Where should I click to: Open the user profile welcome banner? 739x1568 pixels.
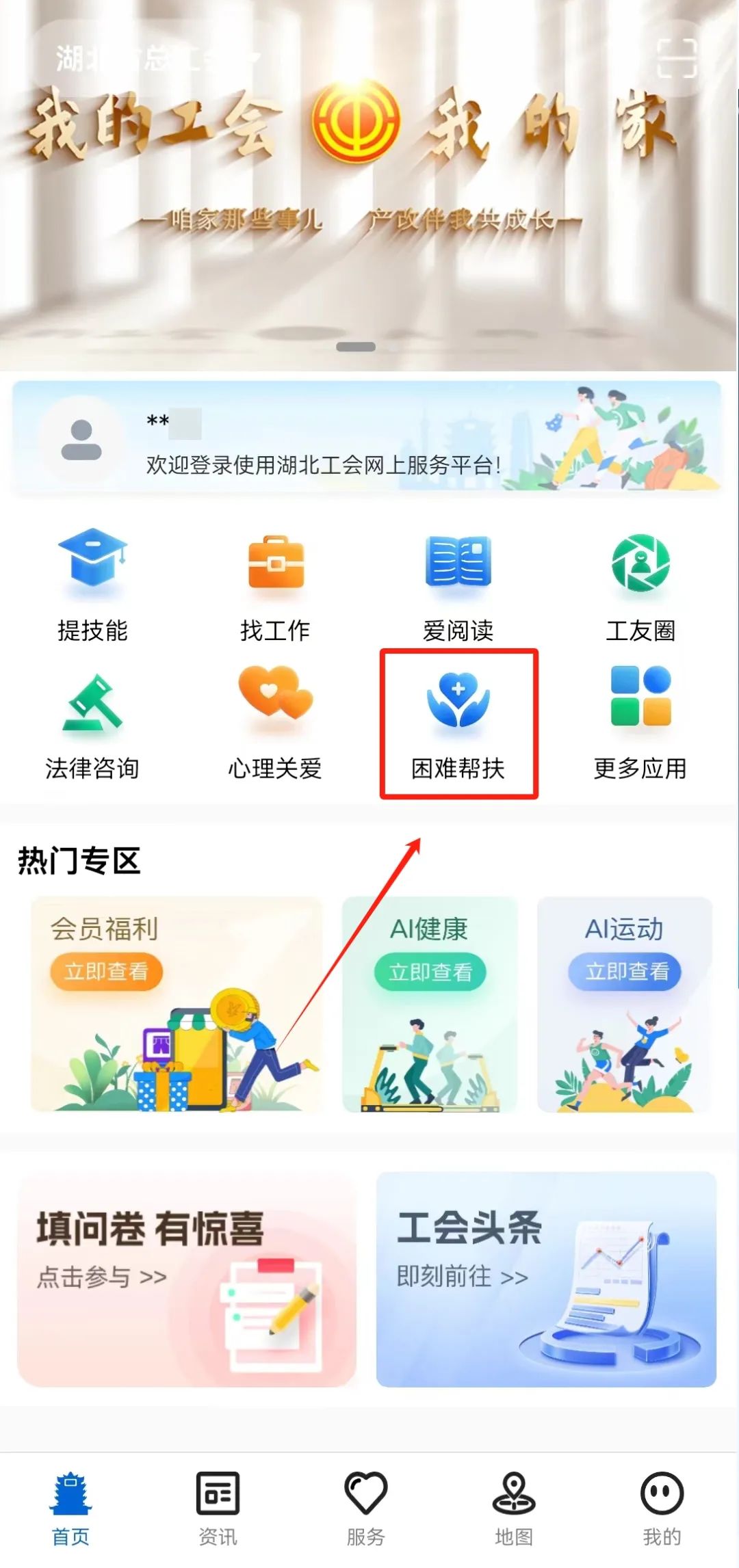pyautogui.click(x=367, y=438)
